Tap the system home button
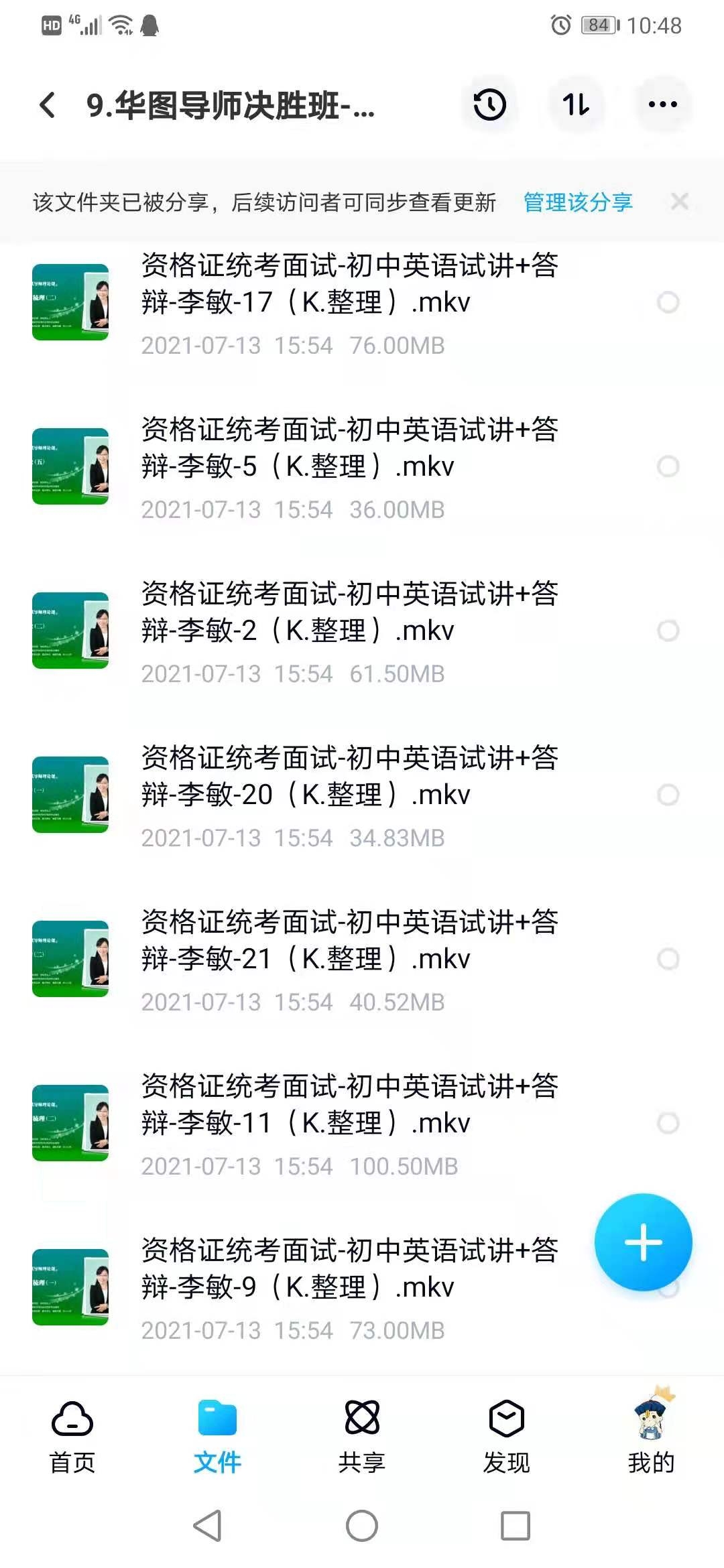This screenshot has height=1568, width=724. click(x=362, y=1526)
